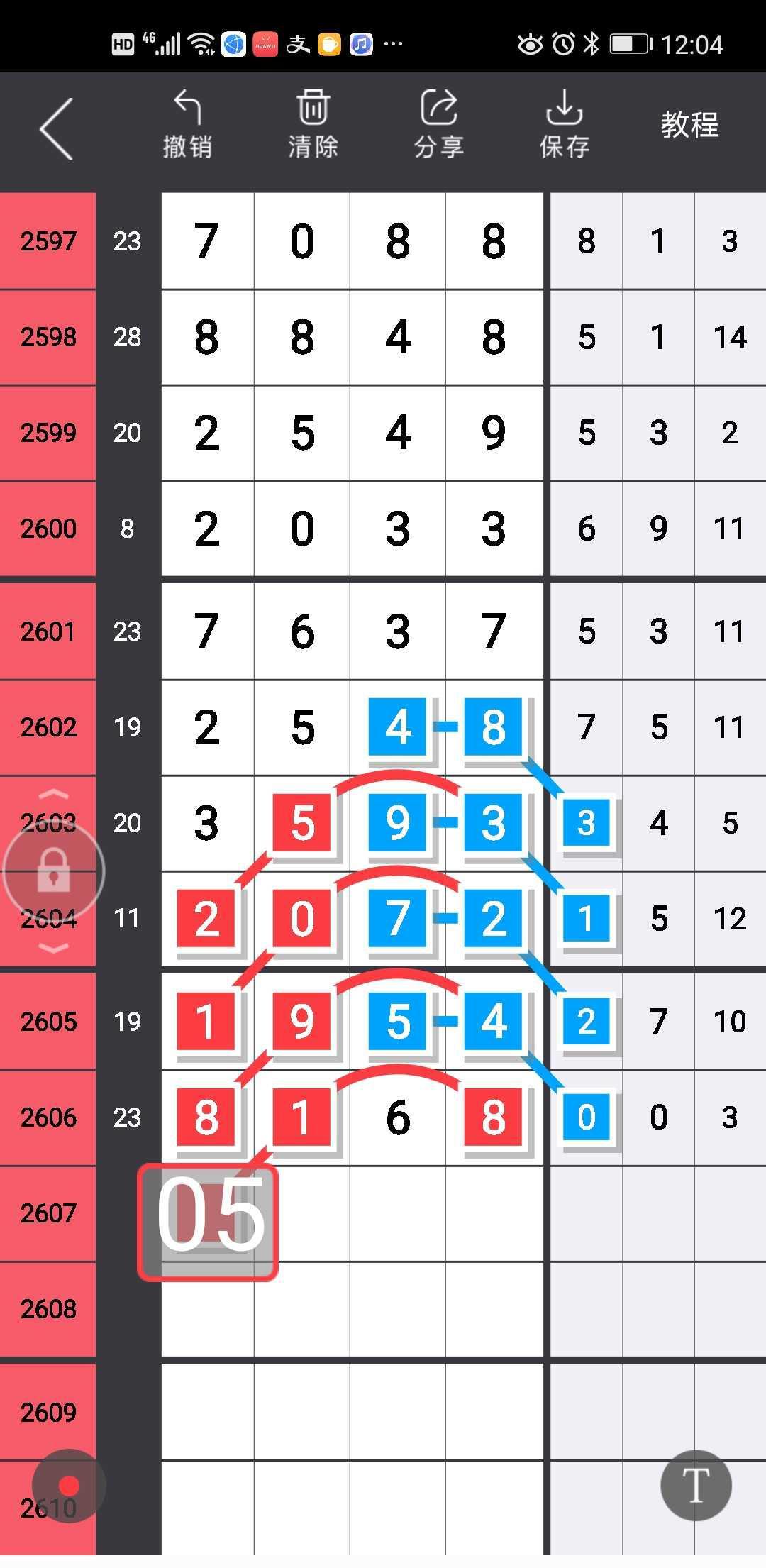Select the T text tool button
This screenshot has width=766, height=1568.
pyautogui.click(x=696, y=1485)
